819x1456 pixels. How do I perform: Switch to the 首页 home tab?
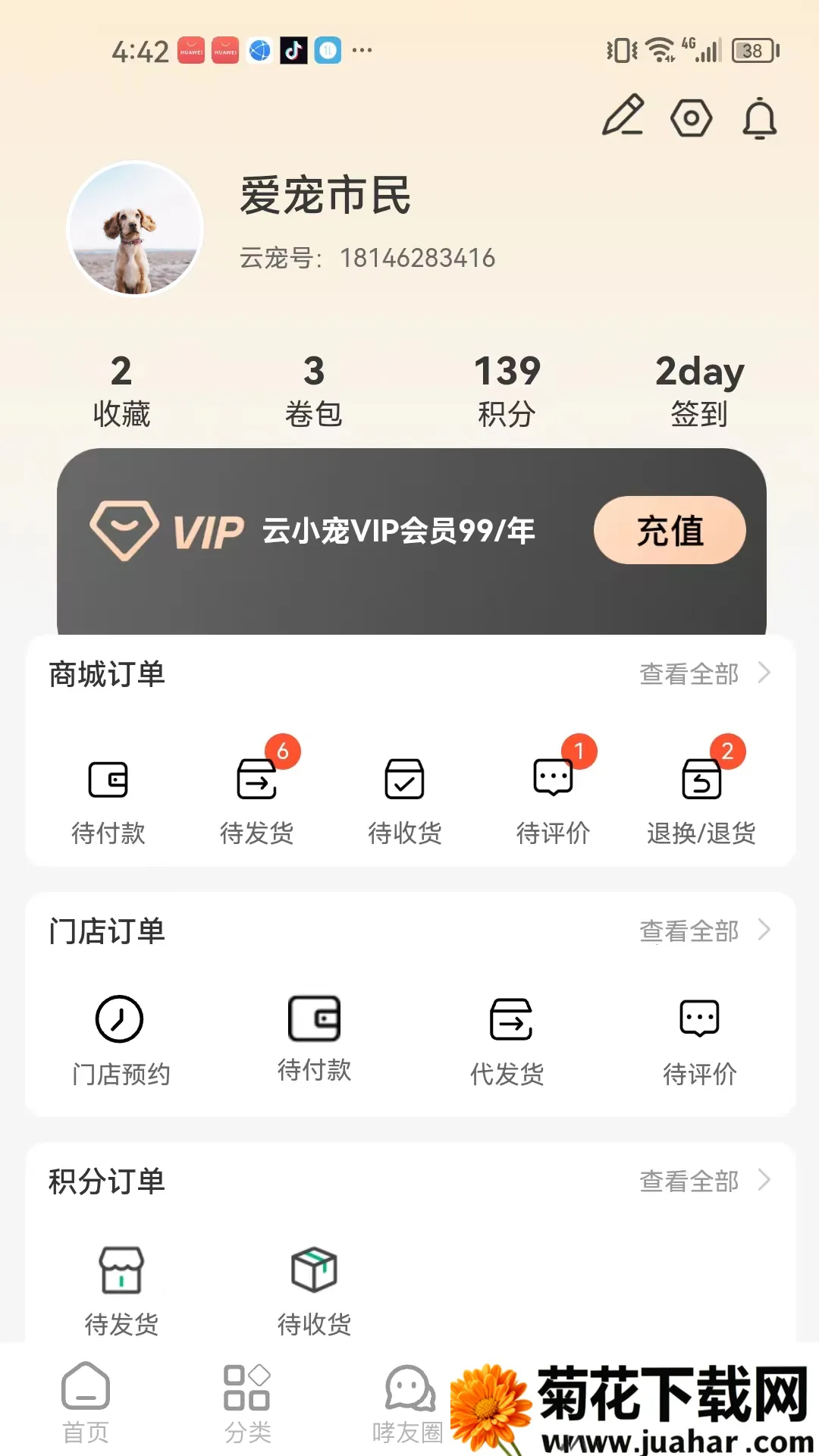click(x=86, y=1403)
